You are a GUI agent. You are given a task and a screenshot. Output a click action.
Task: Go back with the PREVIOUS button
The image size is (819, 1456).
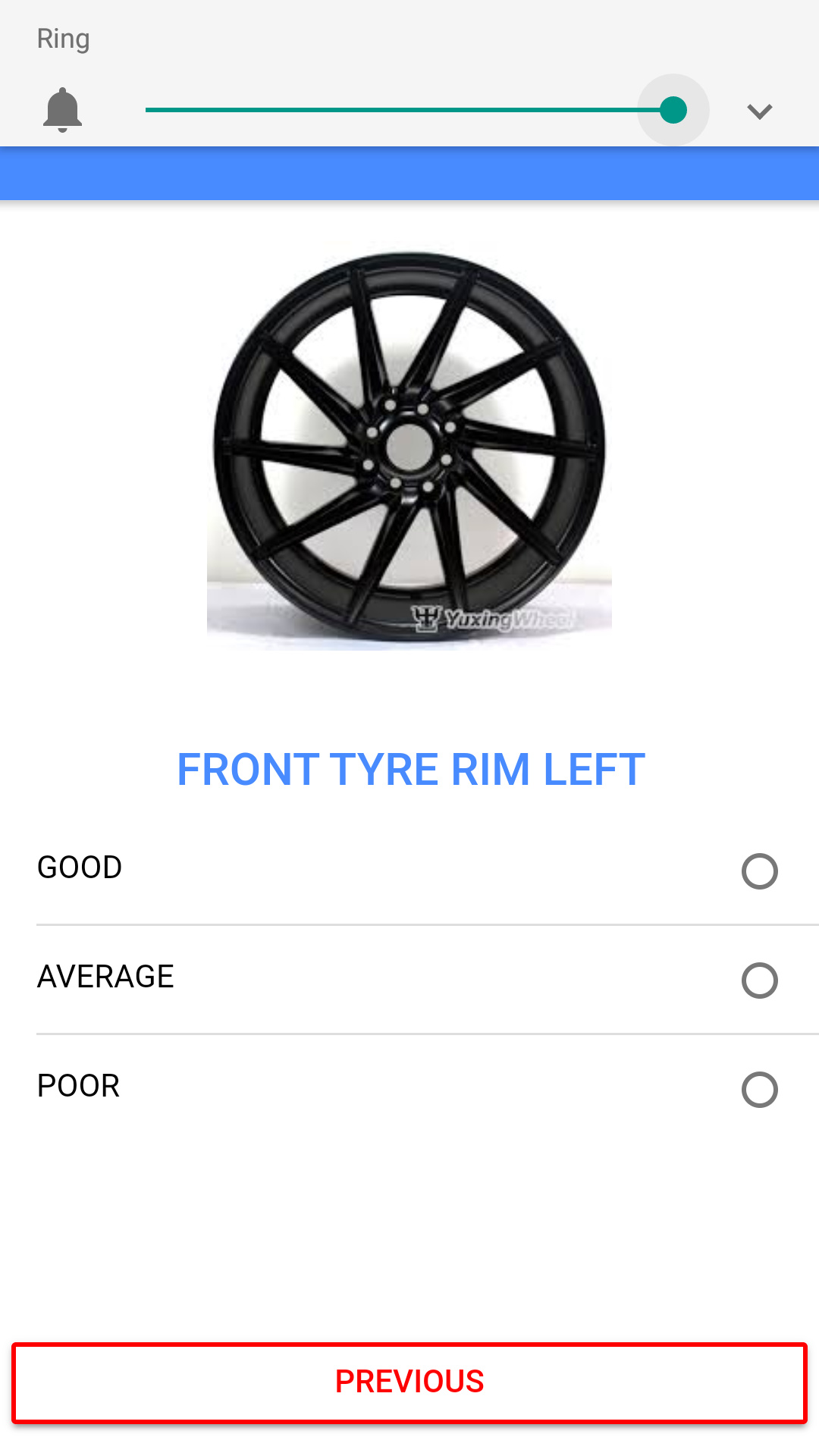[x=409, y=1382]
